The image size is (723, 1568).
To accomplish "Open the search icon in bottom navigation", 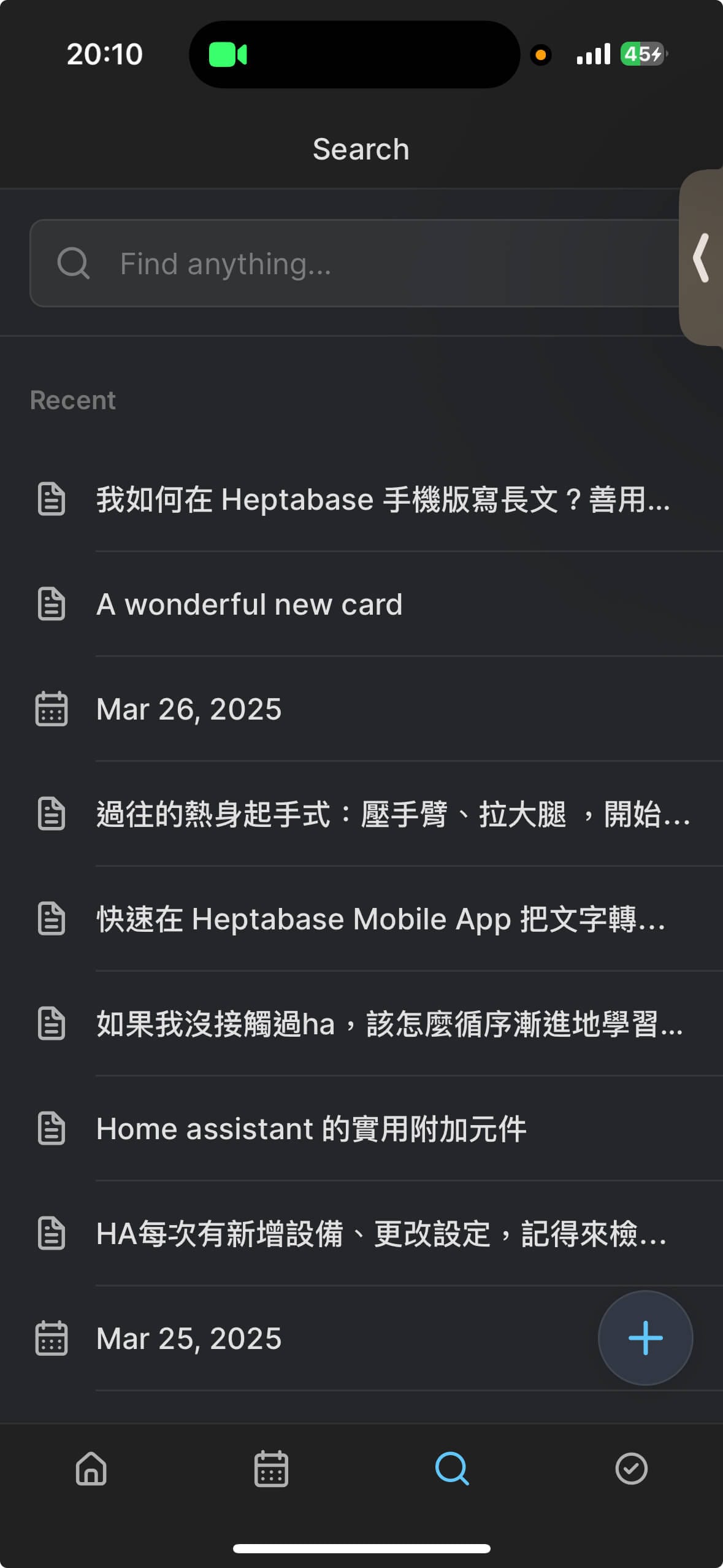I will (x=451, y=1470).
